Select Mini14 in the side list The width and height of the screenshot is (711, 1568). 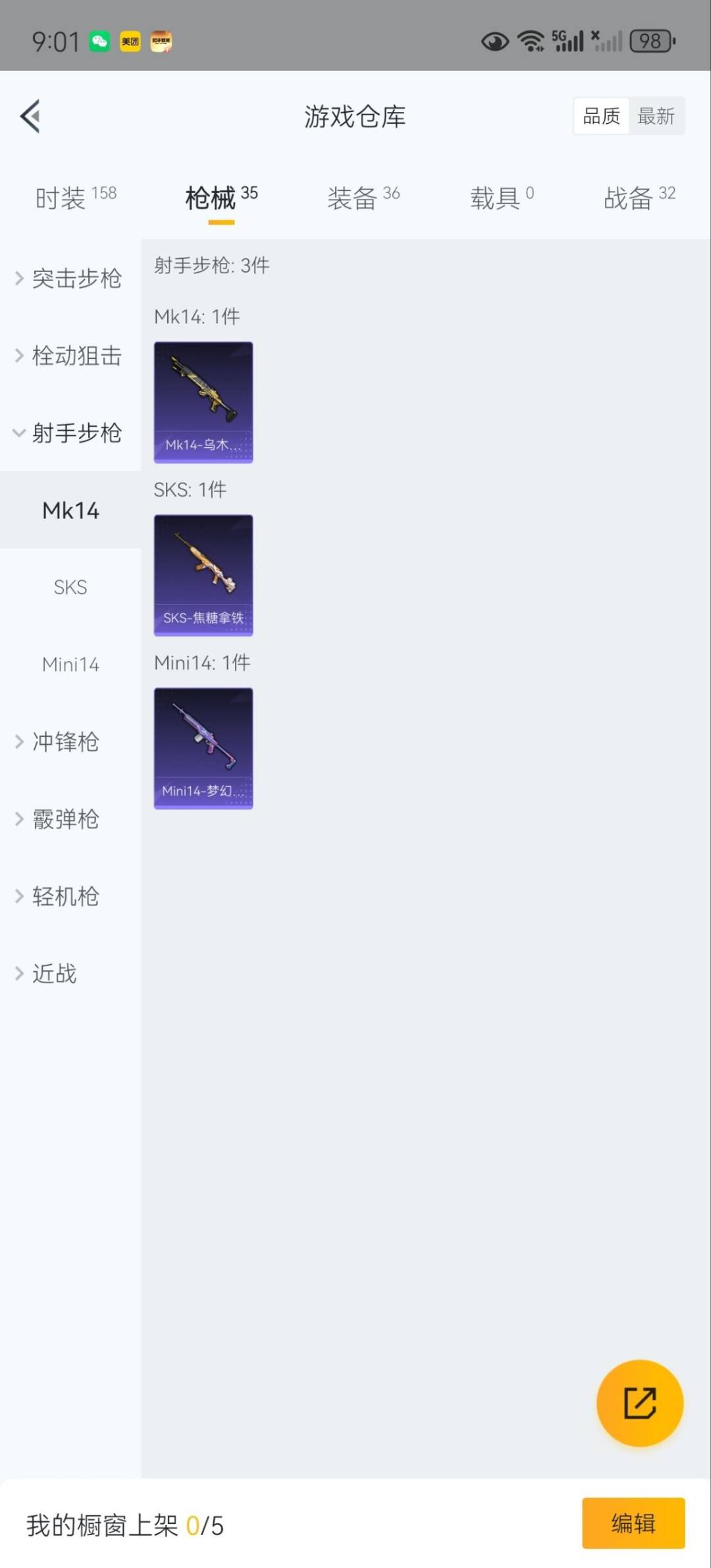(70, 664)
